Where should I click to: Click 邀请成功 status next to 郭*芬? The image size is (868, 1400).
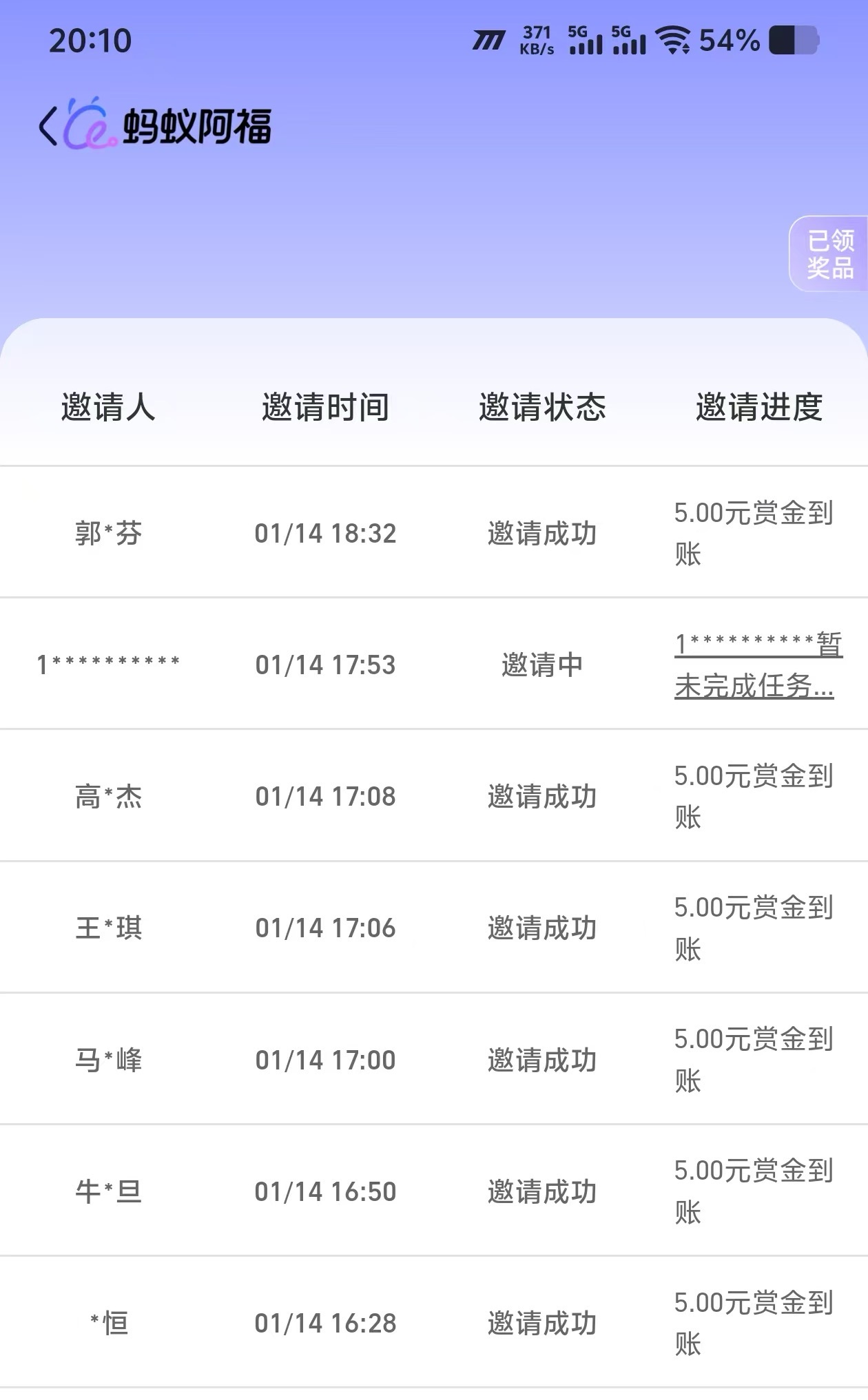click(x=541, y=532)
